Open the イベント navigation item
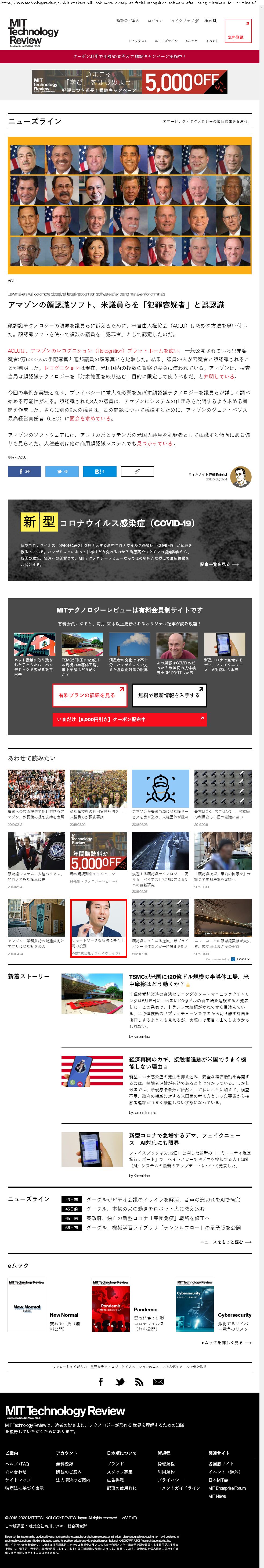Viewport: 264px width, 1568px height. pyautogui.click(x=212, y=41)
